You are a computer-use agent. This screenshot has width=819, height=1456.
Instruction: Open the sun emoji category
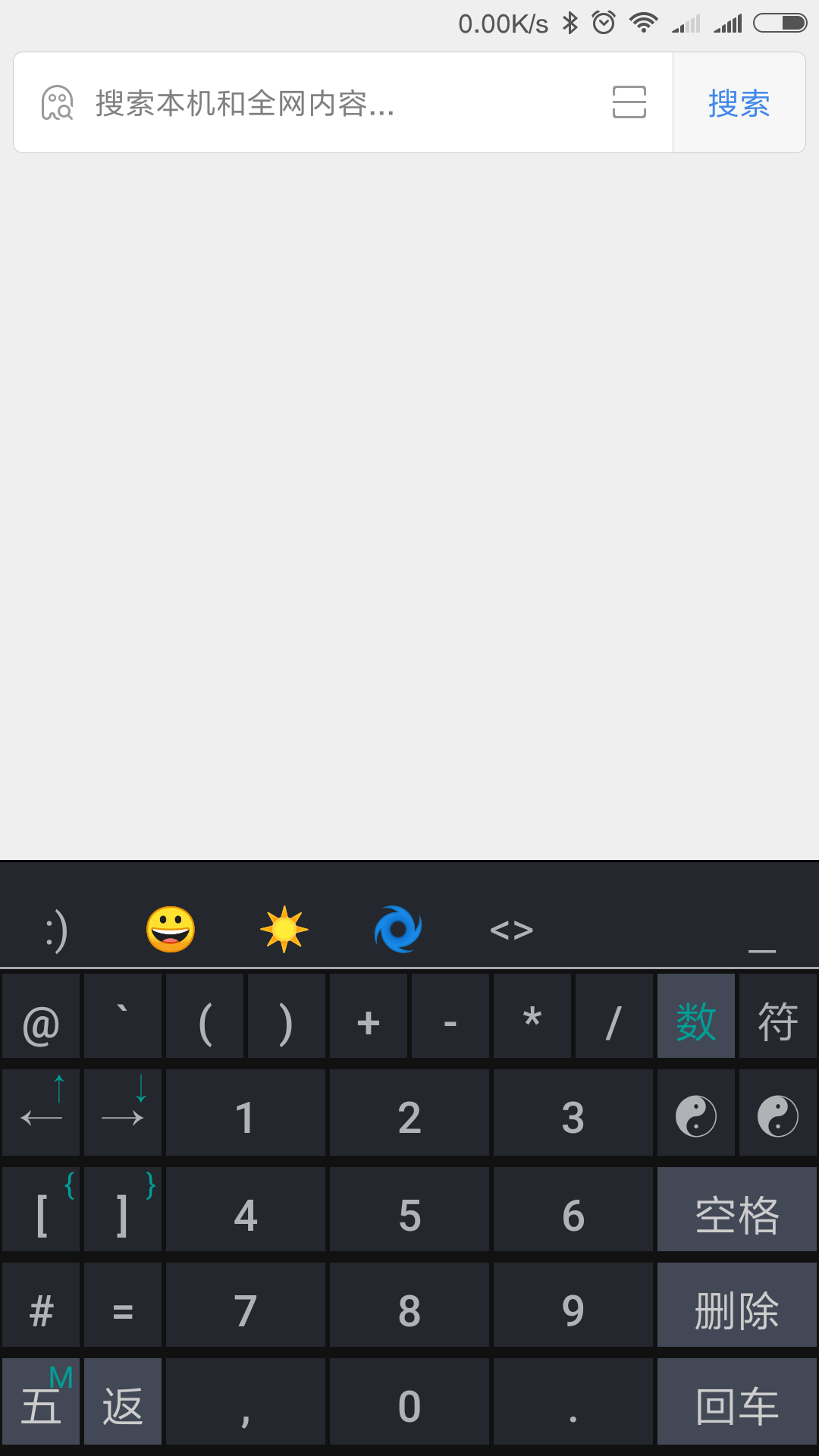[x=284, y=930]
